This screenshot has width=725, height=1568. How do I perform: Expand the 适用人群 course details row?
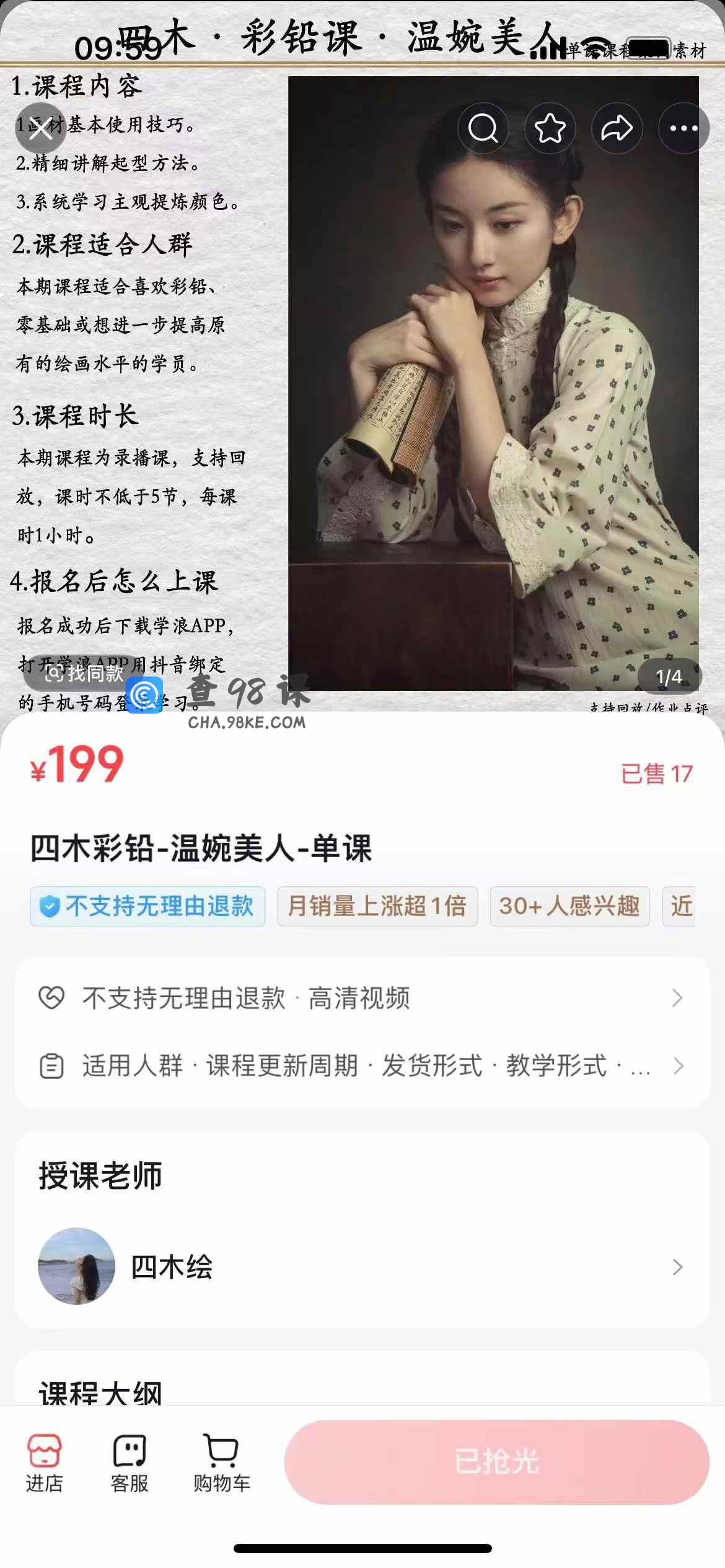click(x=362, y=1066)
